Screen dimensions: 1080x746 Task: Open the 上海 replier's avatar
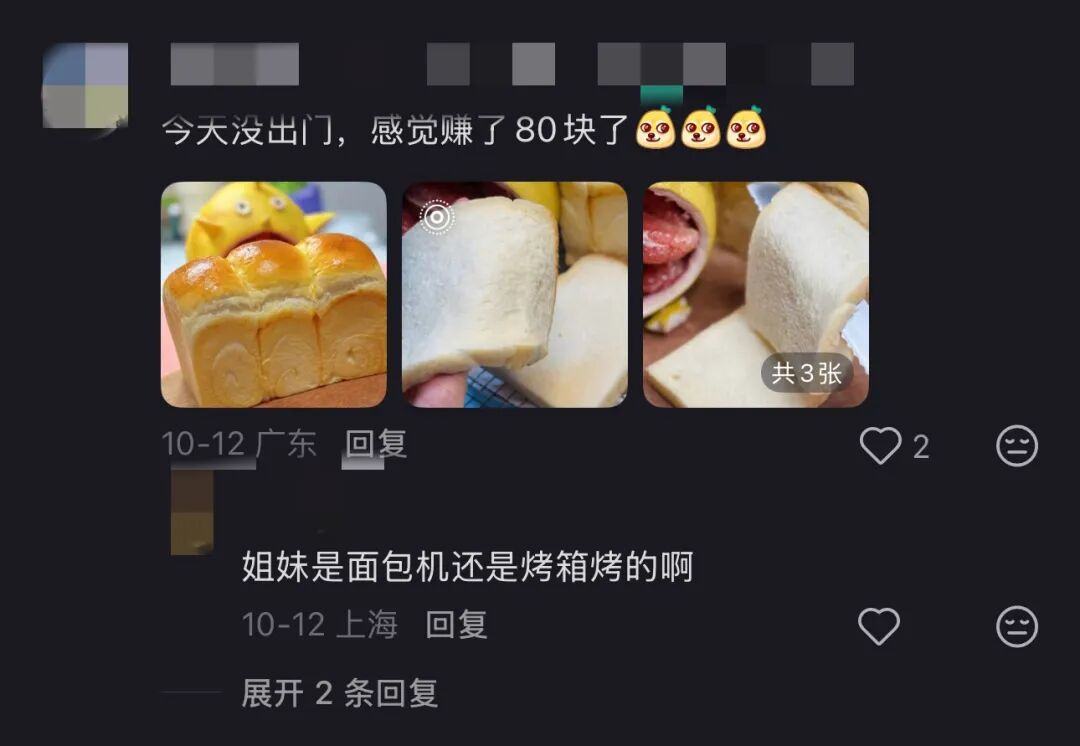pyautogui.click(x=192, y=512)
